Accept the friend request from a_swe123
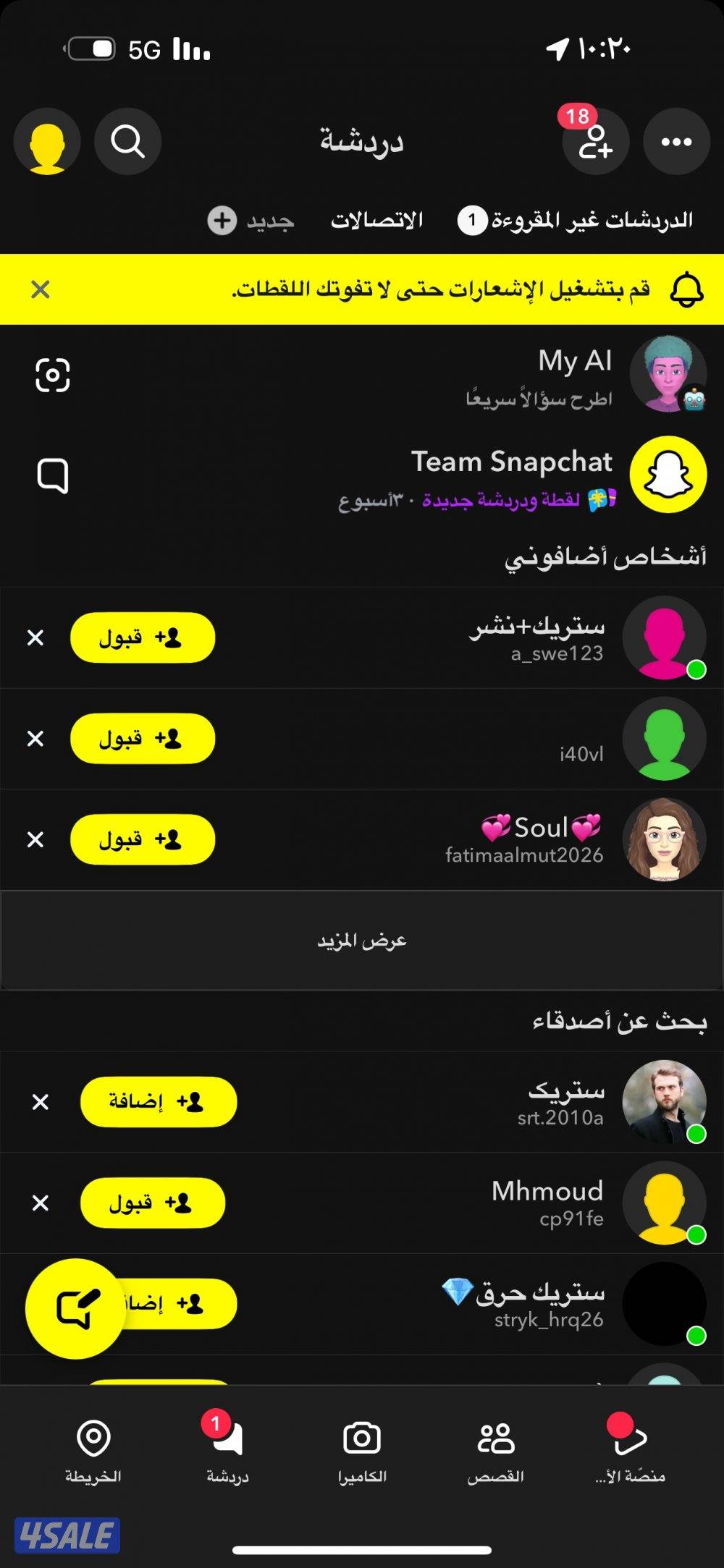Screen dimensions: 724x1568 (x=141, y=637)
